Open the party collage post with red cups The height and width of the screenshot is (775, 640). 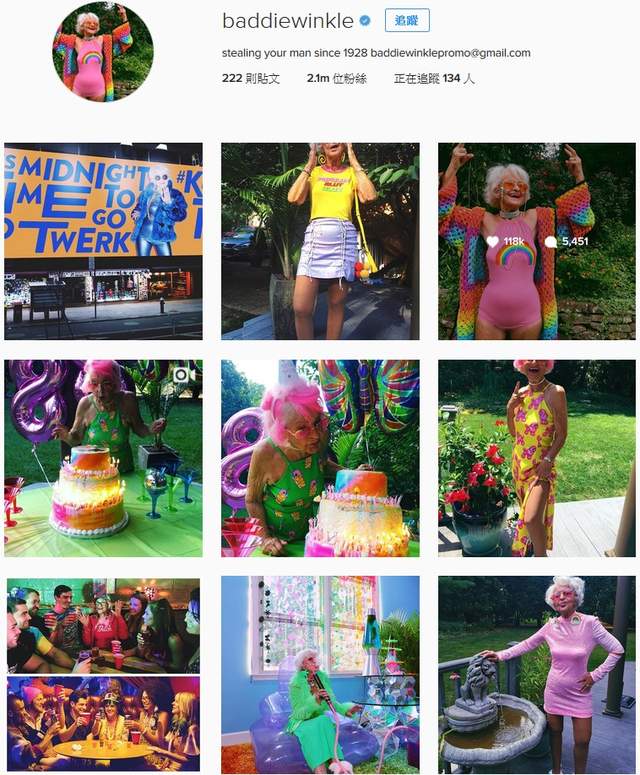coord(103,674)
